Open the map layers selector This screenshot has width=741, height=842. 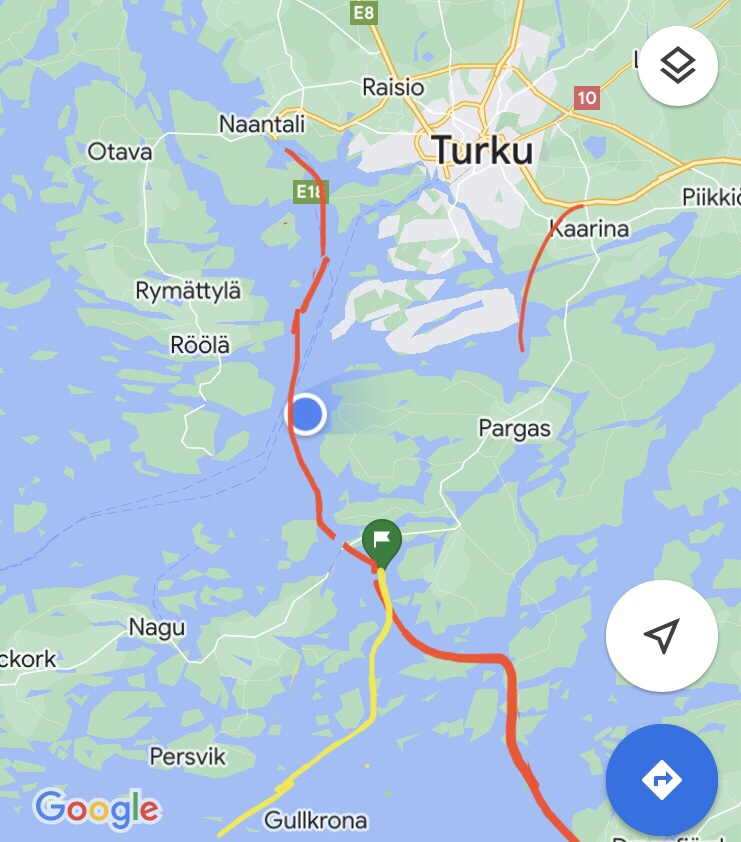pyautogui.click(x=677, y=66)
